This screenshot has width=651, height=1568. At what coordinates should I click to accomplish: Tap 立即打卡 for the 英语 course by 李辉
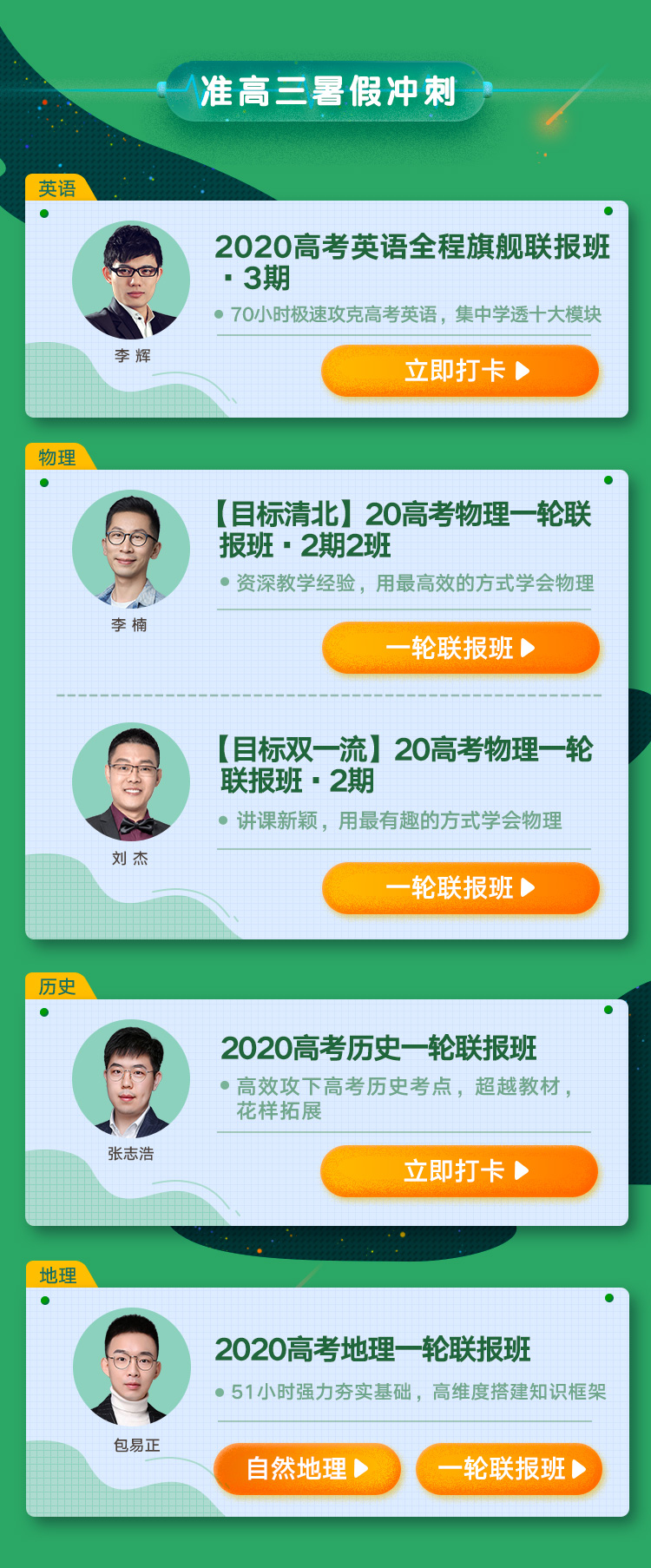point(460,371)
